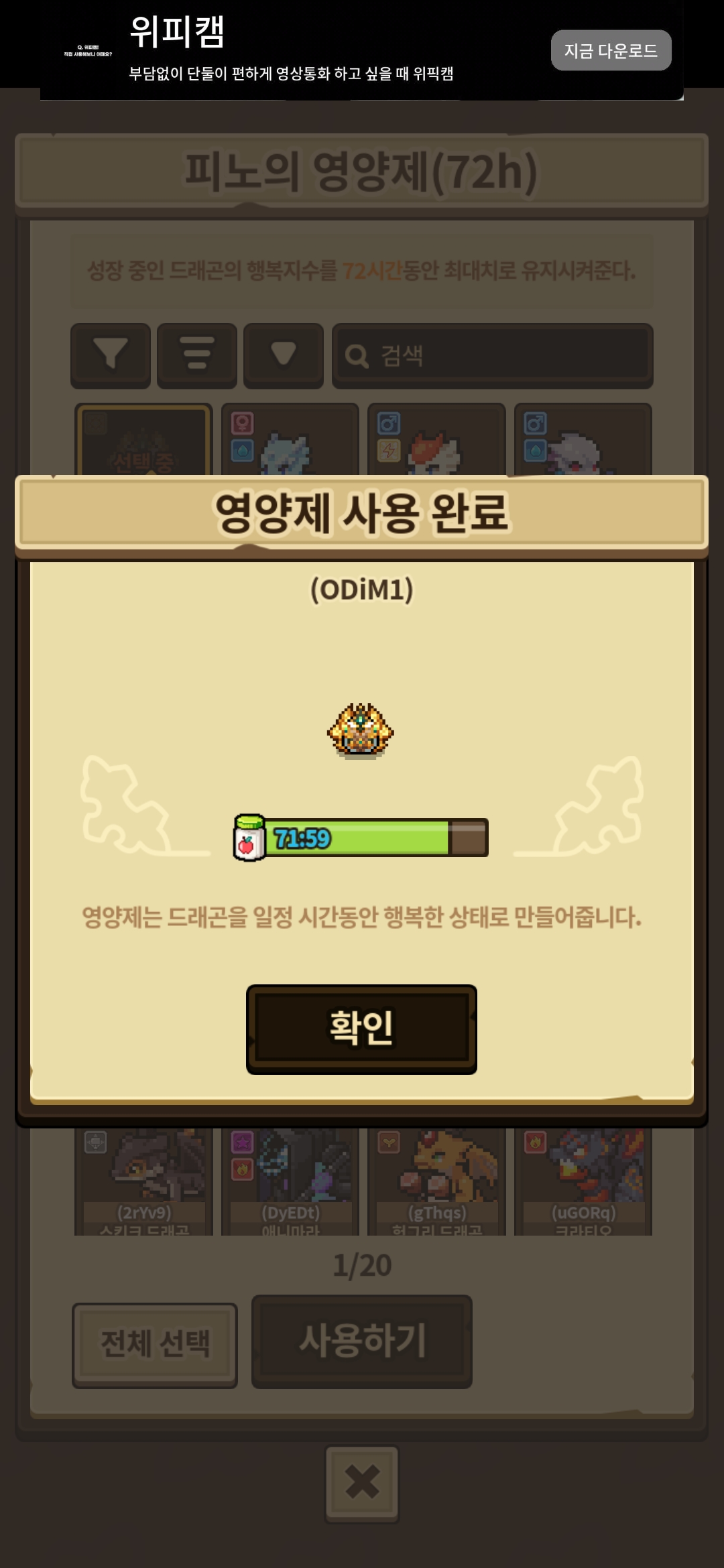The width and height of the screenshot is (724, 1568).
Task: Select the dragon card labeled (gThqs)
Action: point(436,1181)
